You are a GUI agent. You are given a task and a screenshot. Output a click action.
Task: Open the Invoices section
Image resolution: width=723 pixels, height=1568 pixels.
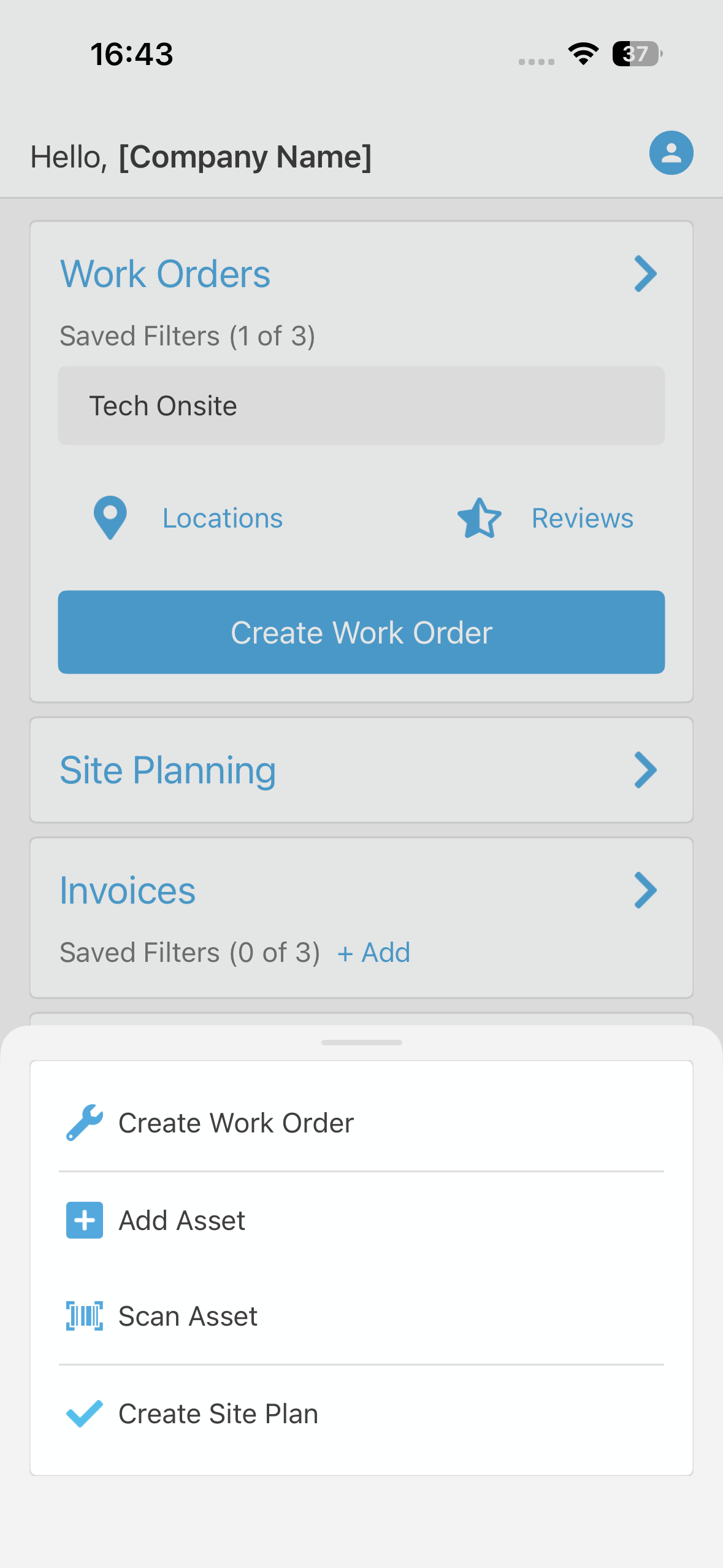pyautogui.click(x=128, y=890)
